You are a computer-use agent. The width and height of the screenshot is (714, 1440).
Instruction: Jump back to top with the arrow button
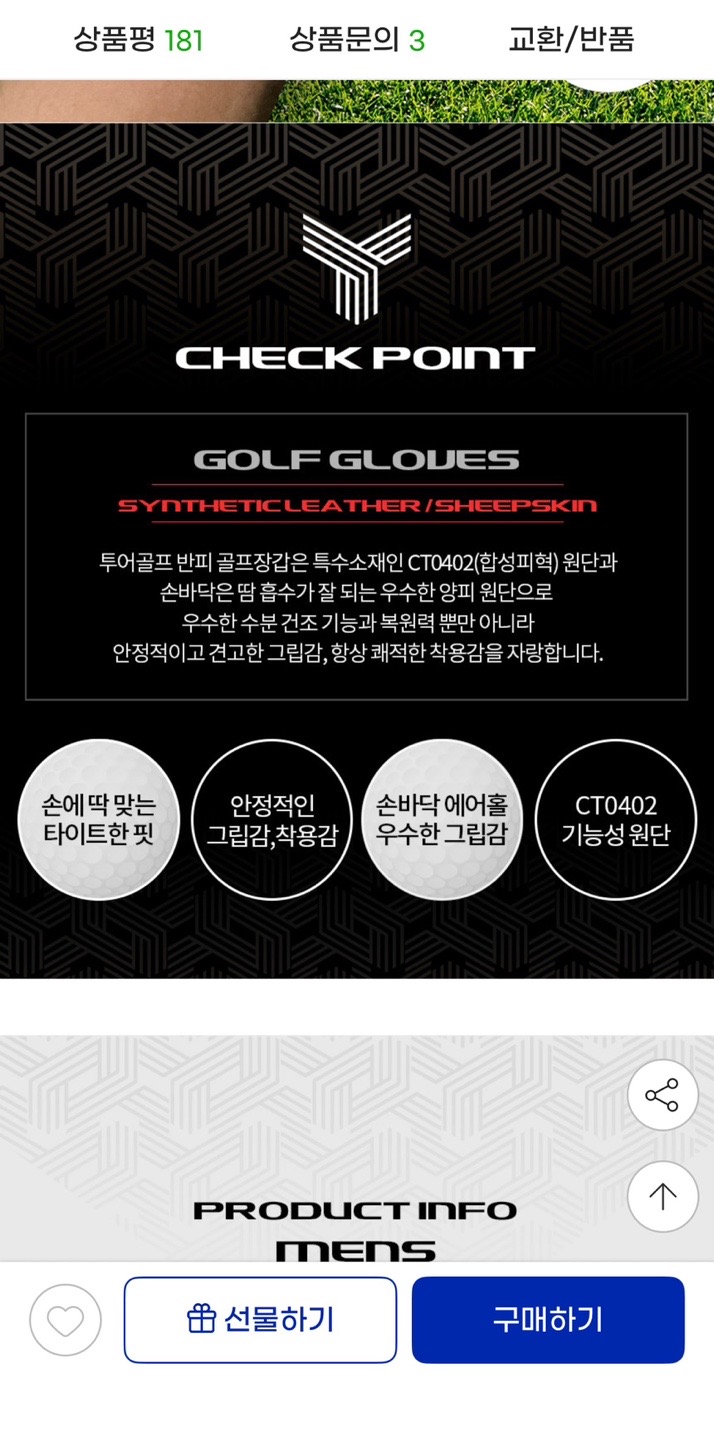662,1196
